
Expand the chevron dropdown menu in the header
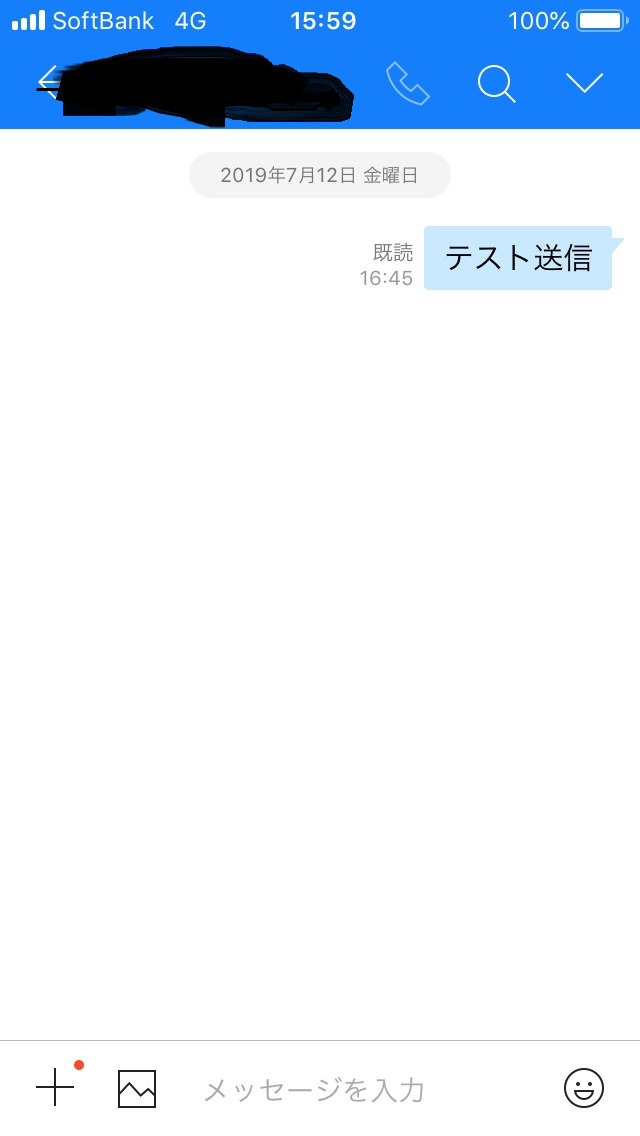click(585, 83)
